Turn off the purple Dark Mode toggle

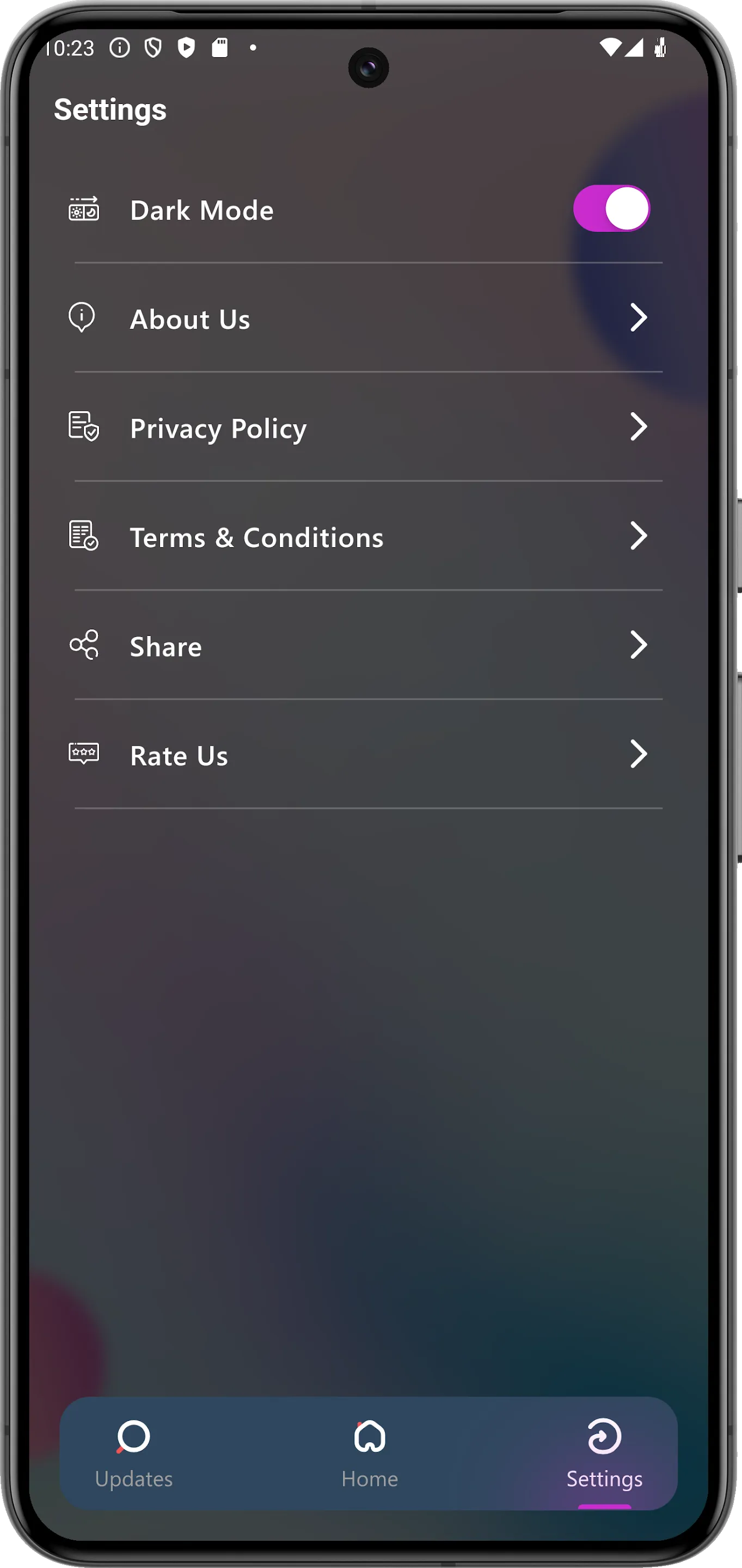point(611,209)
